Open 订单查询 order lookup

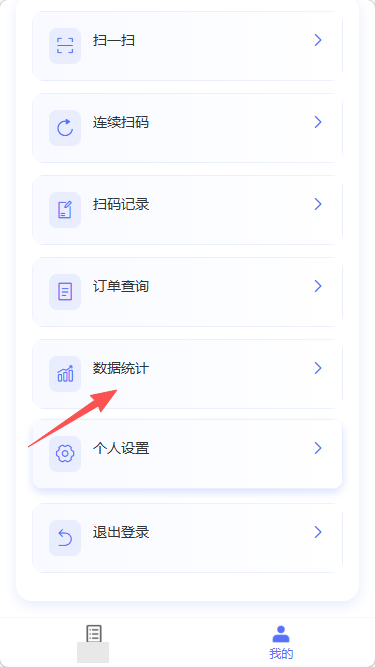(187, 292)
